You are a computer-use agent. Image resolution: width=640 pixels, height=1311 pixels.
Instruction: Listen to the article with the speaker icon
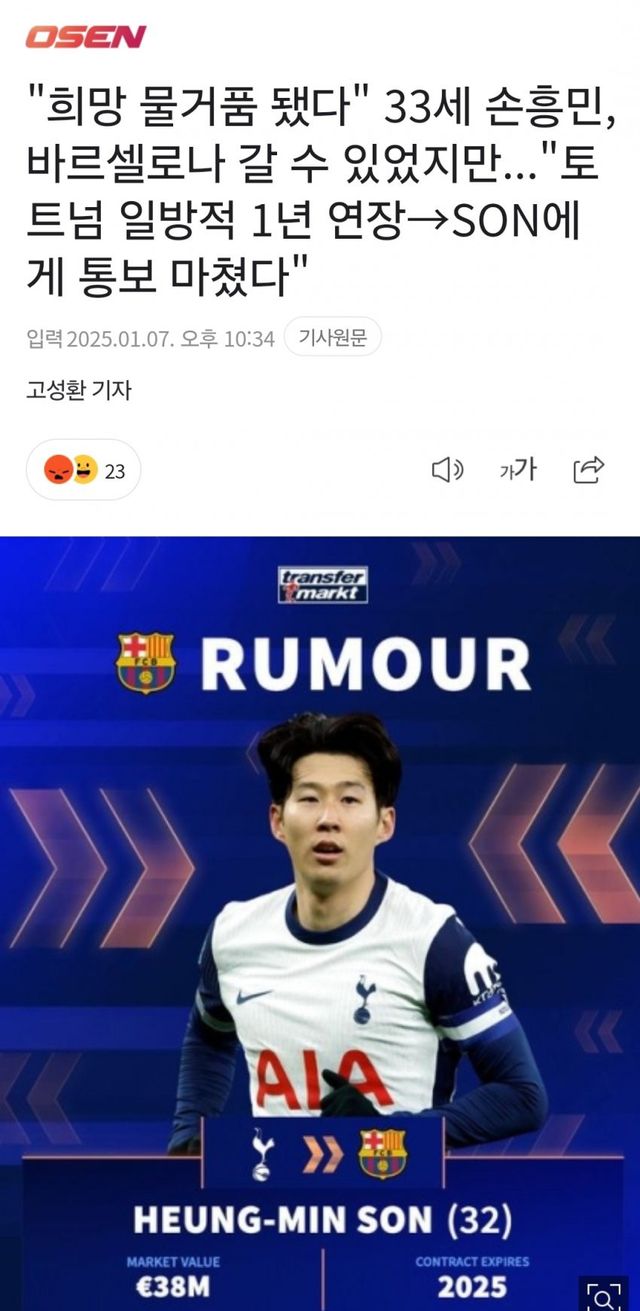coord(446,469)
